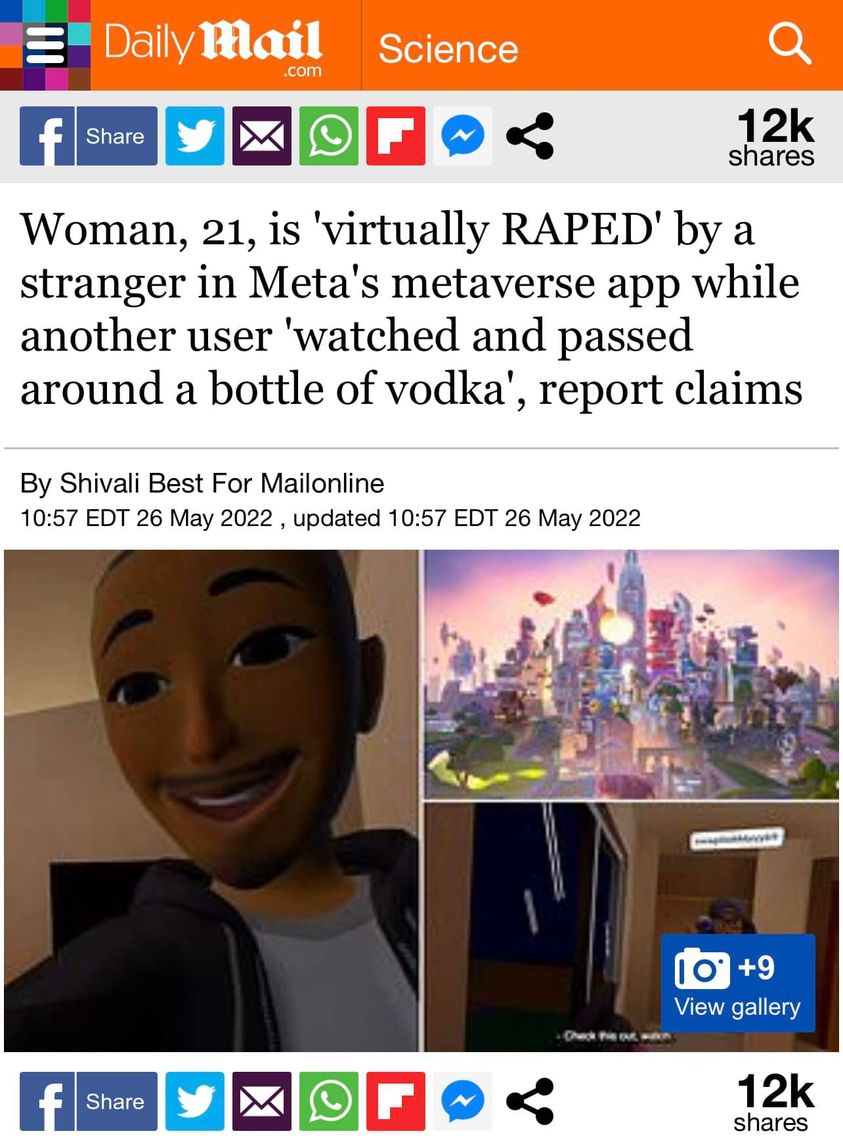The height and width of the screenshot is (1148, 843).
Task: Open the site search magnifier
Action: coord(789,45)
